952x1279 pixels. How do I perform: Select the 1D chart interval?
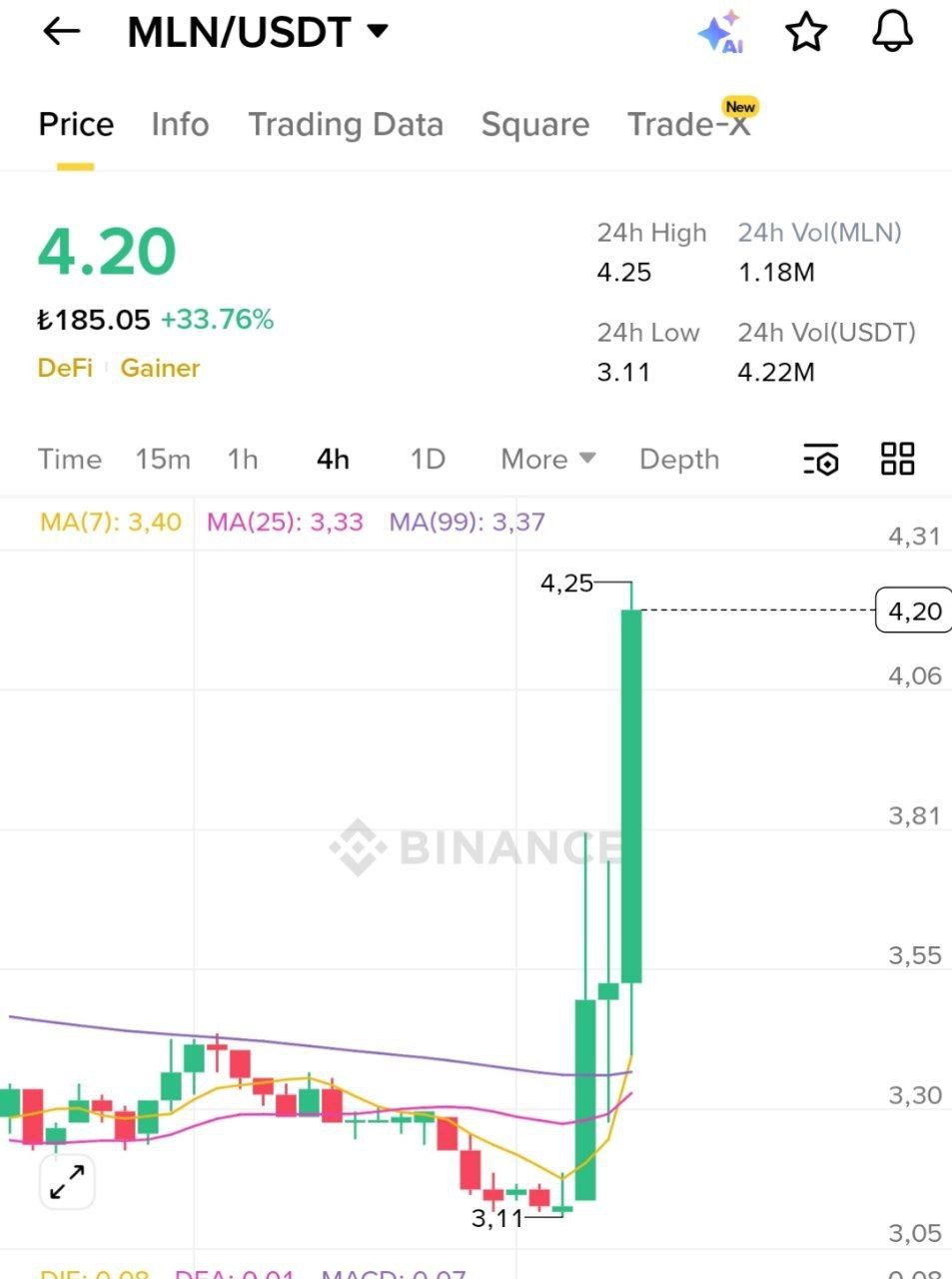click(428, 460)
